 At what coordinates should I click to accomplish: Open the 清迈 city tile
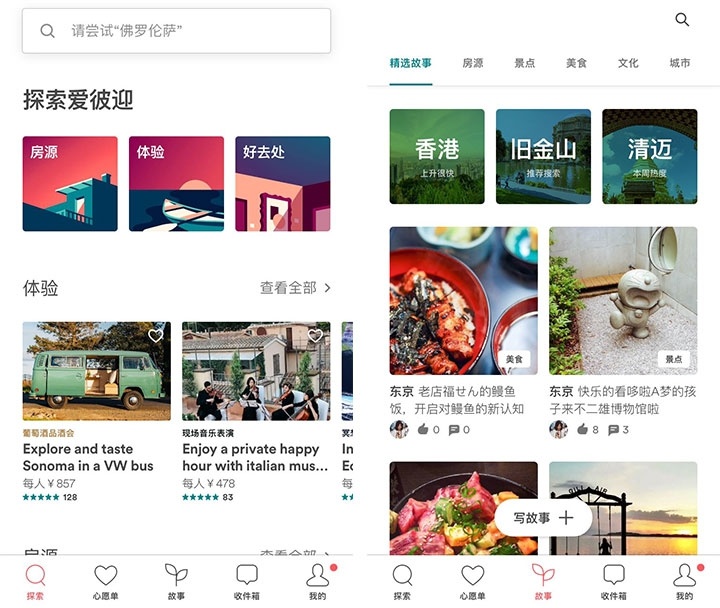pos(650,156)
